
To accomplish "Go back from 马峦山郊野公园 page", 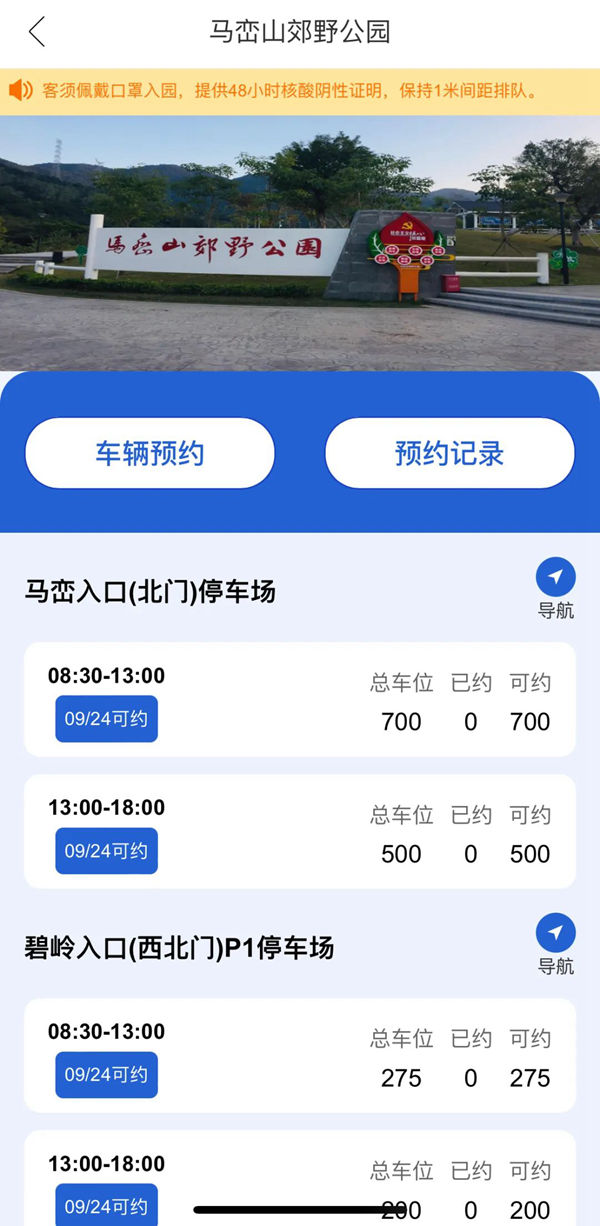I will tap(37, 32).
